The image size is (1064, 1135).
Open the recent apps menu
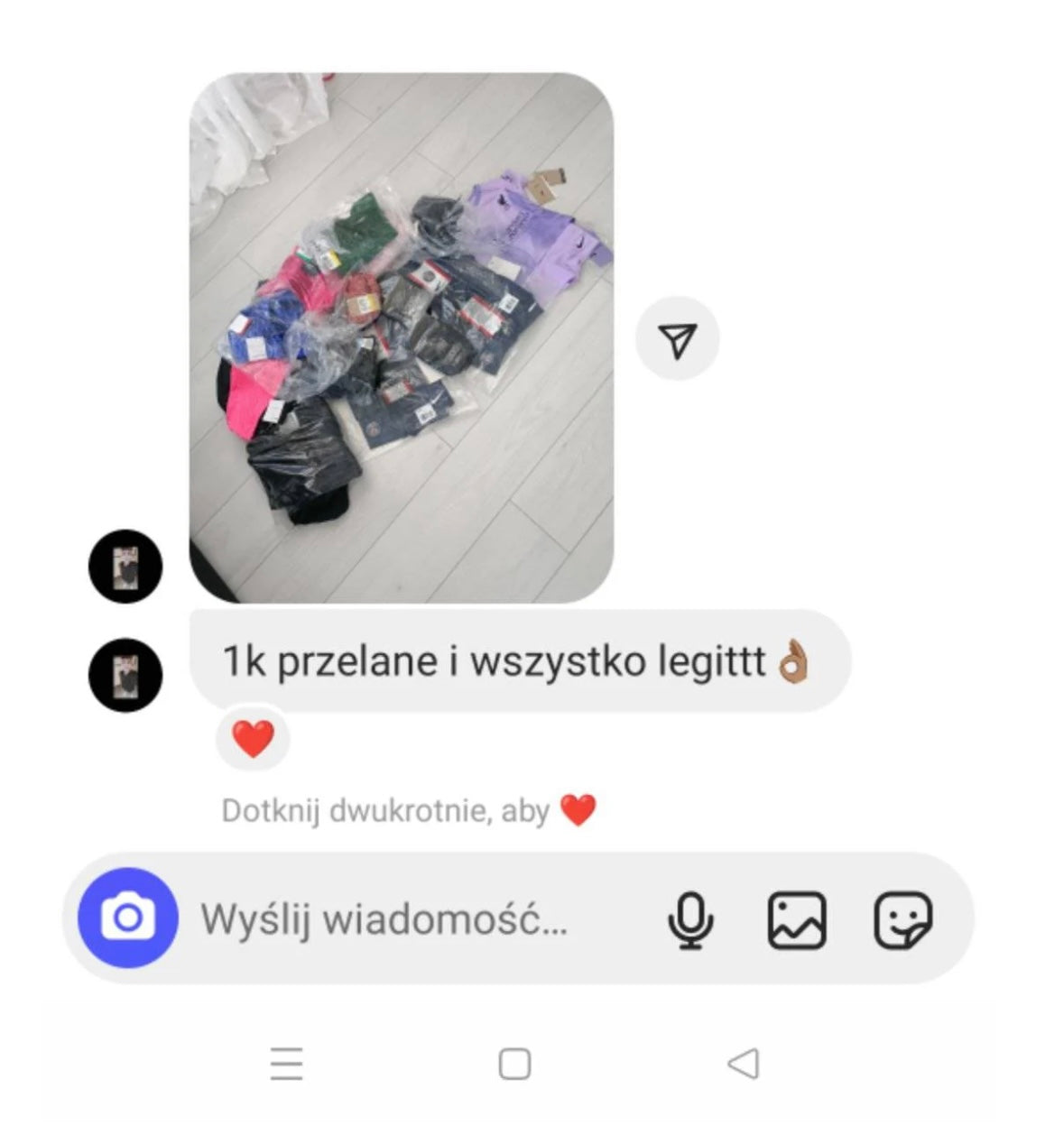(286, 1064)
